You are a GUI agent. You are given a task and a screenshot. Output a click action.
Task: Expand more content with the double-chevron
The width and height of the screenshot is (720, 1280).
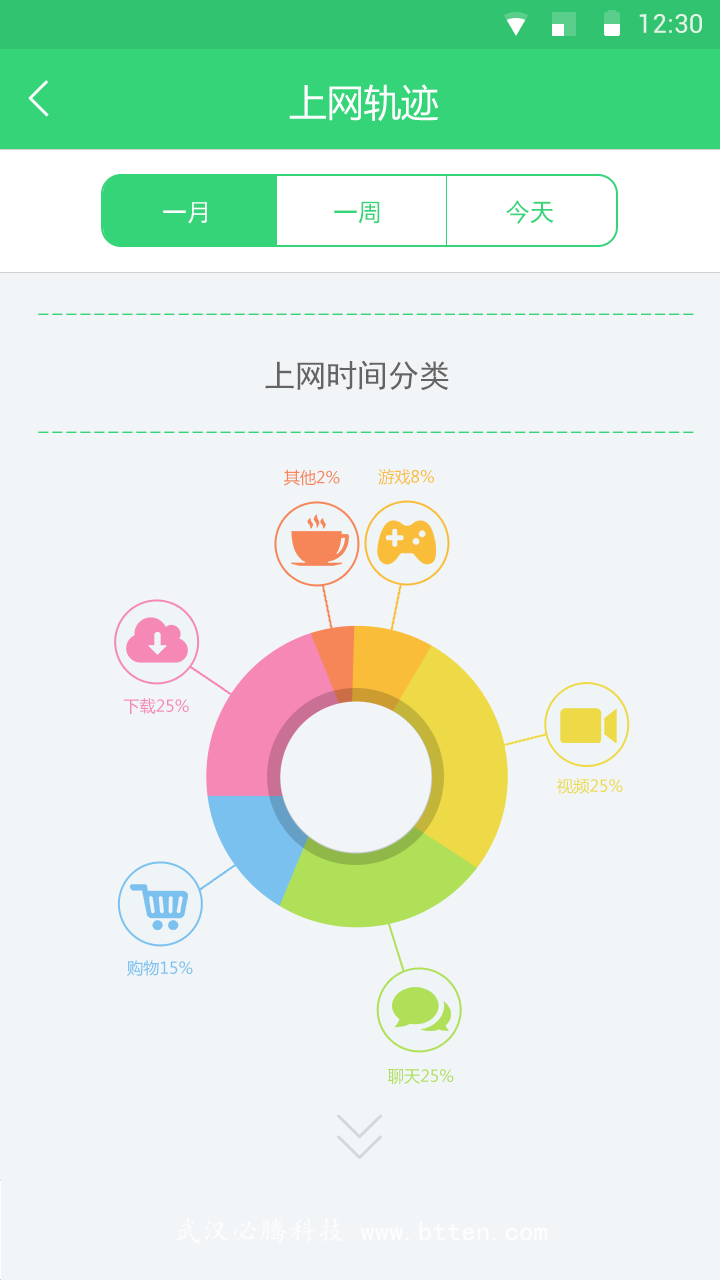click(359, 1136)
